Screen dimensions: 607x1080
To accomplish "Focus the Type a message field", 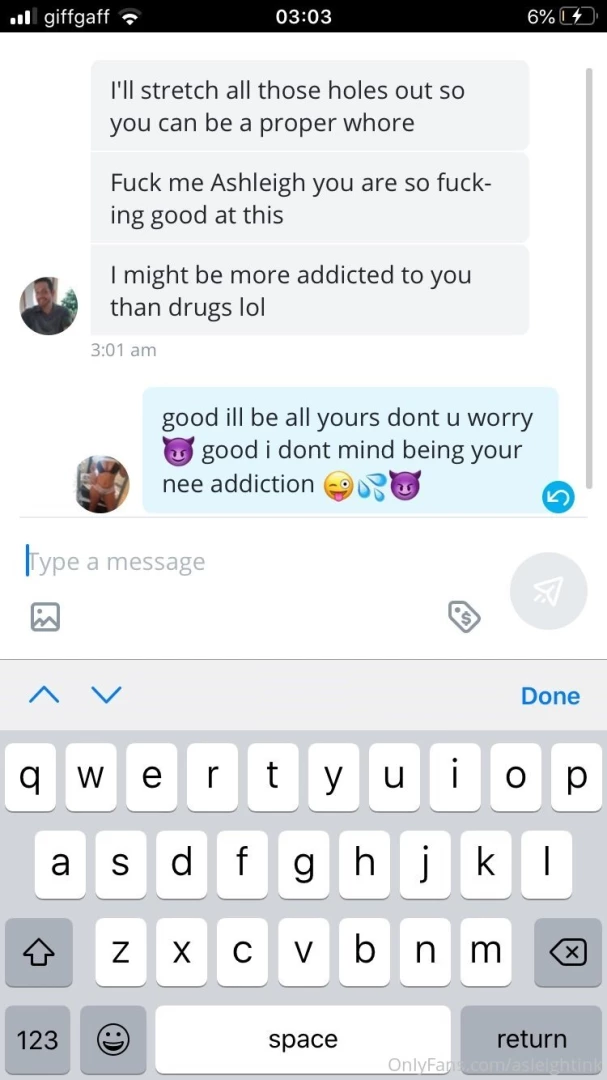I will coord(260,562).
